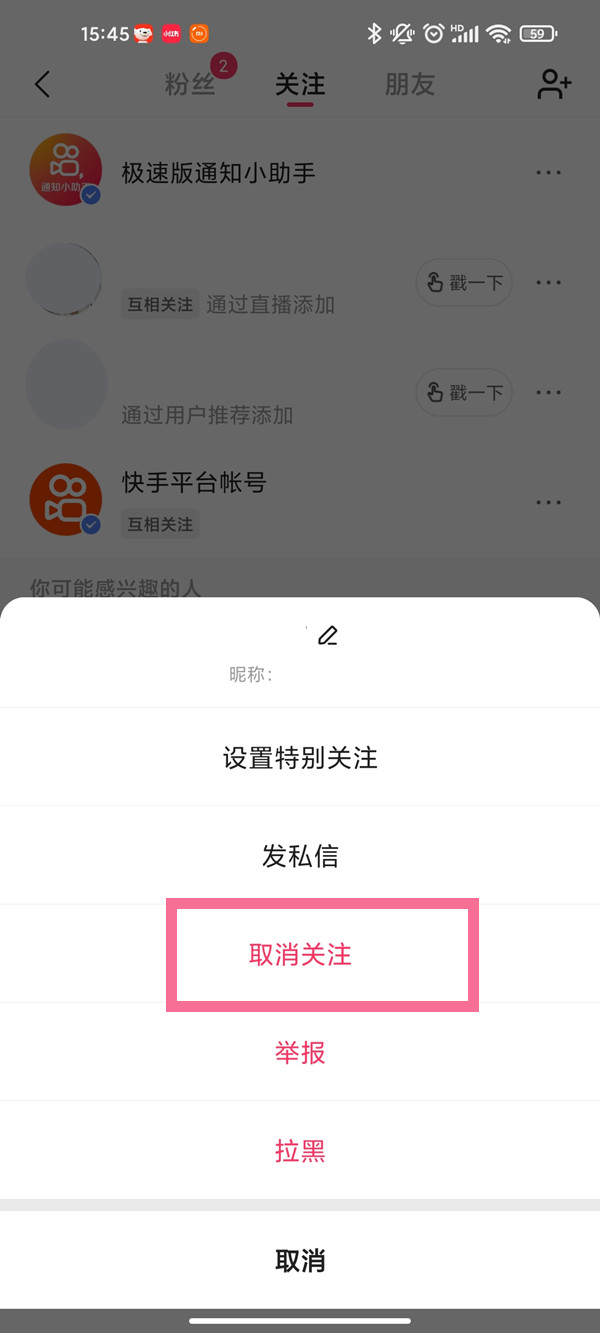
Task: Select 取消关注 to unfollow
Action: point(300,954)
